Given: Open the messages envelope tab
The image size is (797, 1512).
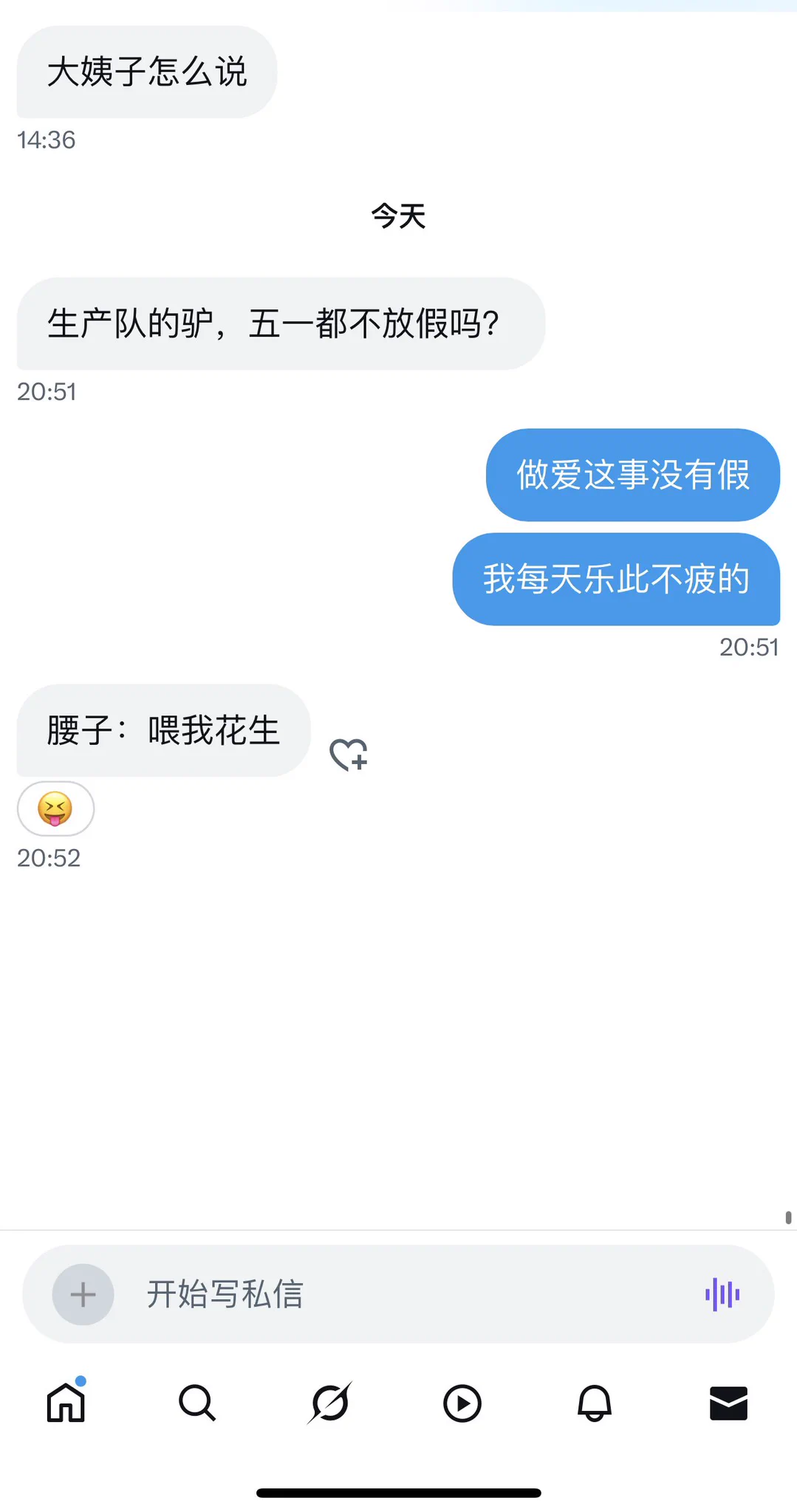Looking at the screenshot, I should point(728,1402).
